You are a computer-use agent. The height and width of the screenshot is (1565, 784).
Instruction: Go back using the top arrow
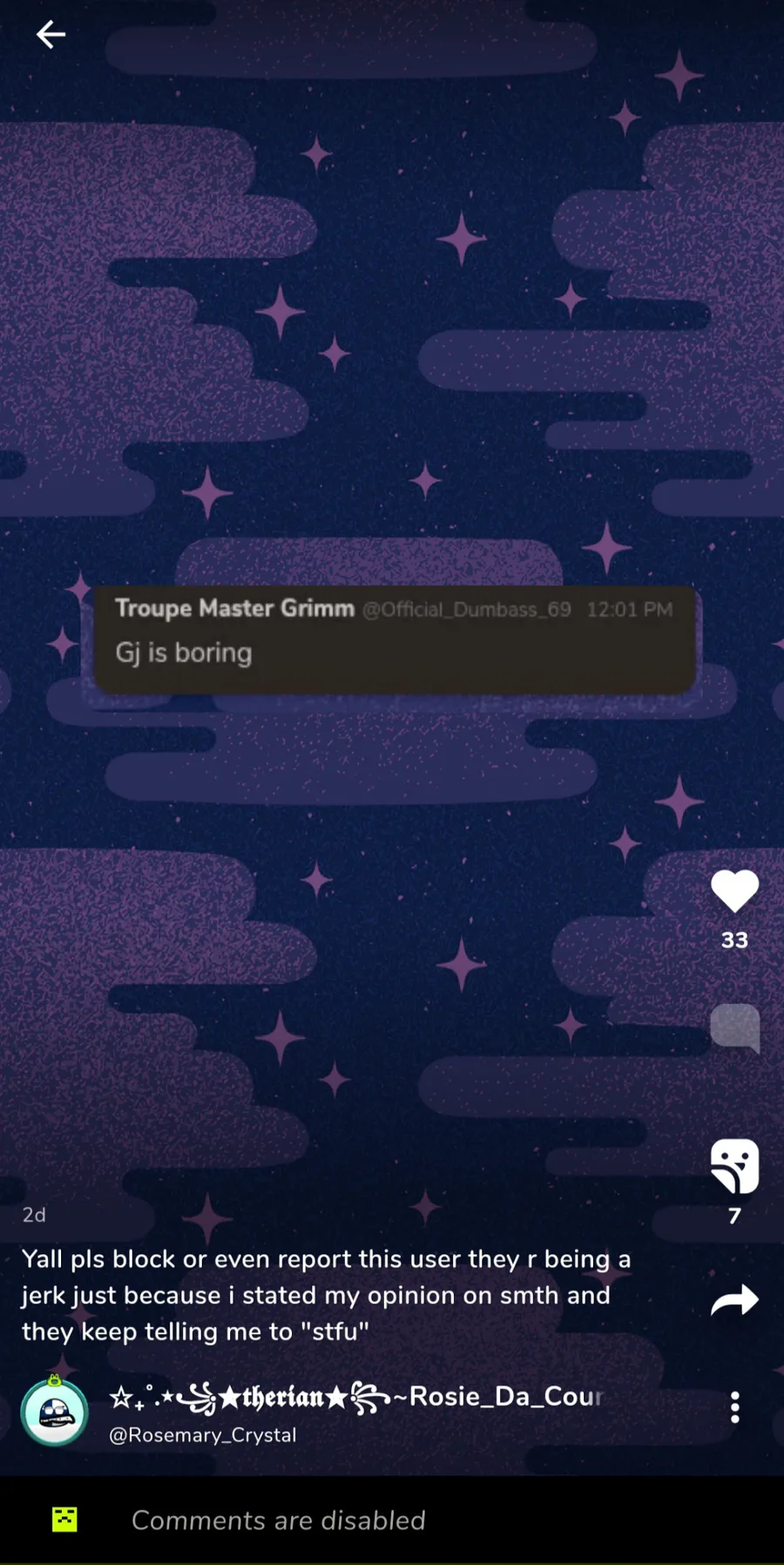51,35
